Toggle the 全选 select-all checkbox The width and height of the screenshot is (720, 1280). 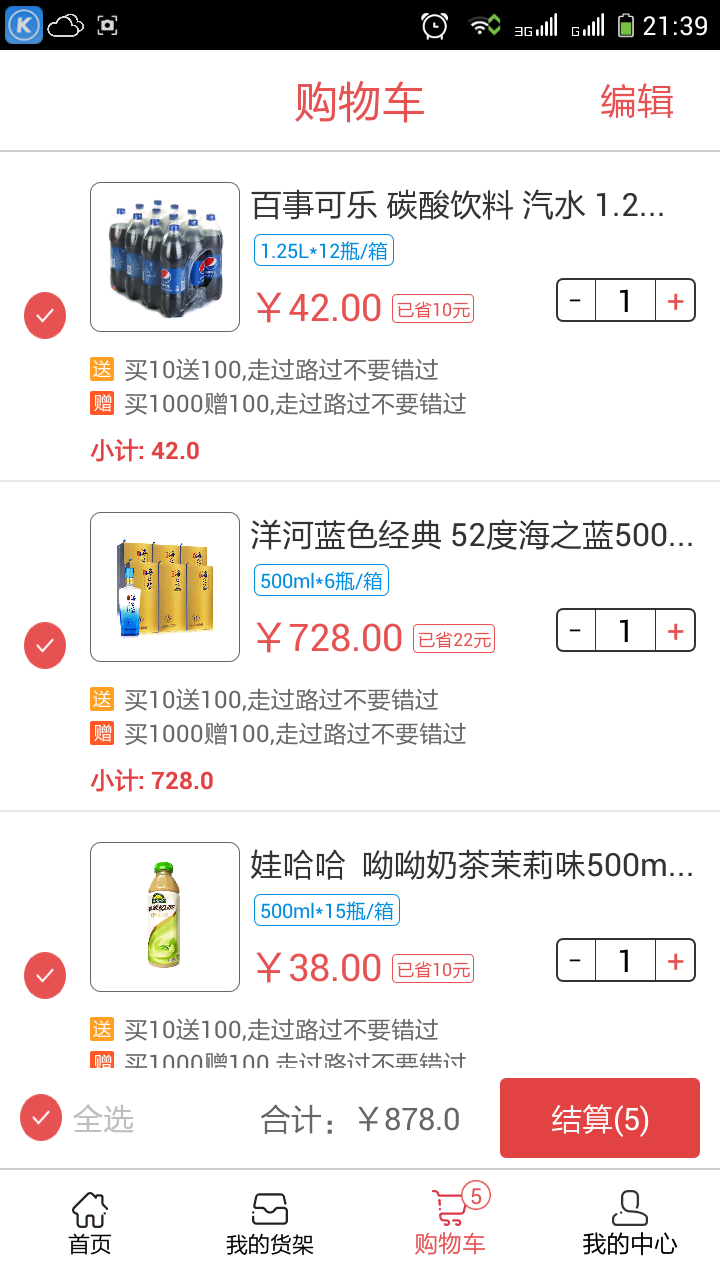[41, 1118]
